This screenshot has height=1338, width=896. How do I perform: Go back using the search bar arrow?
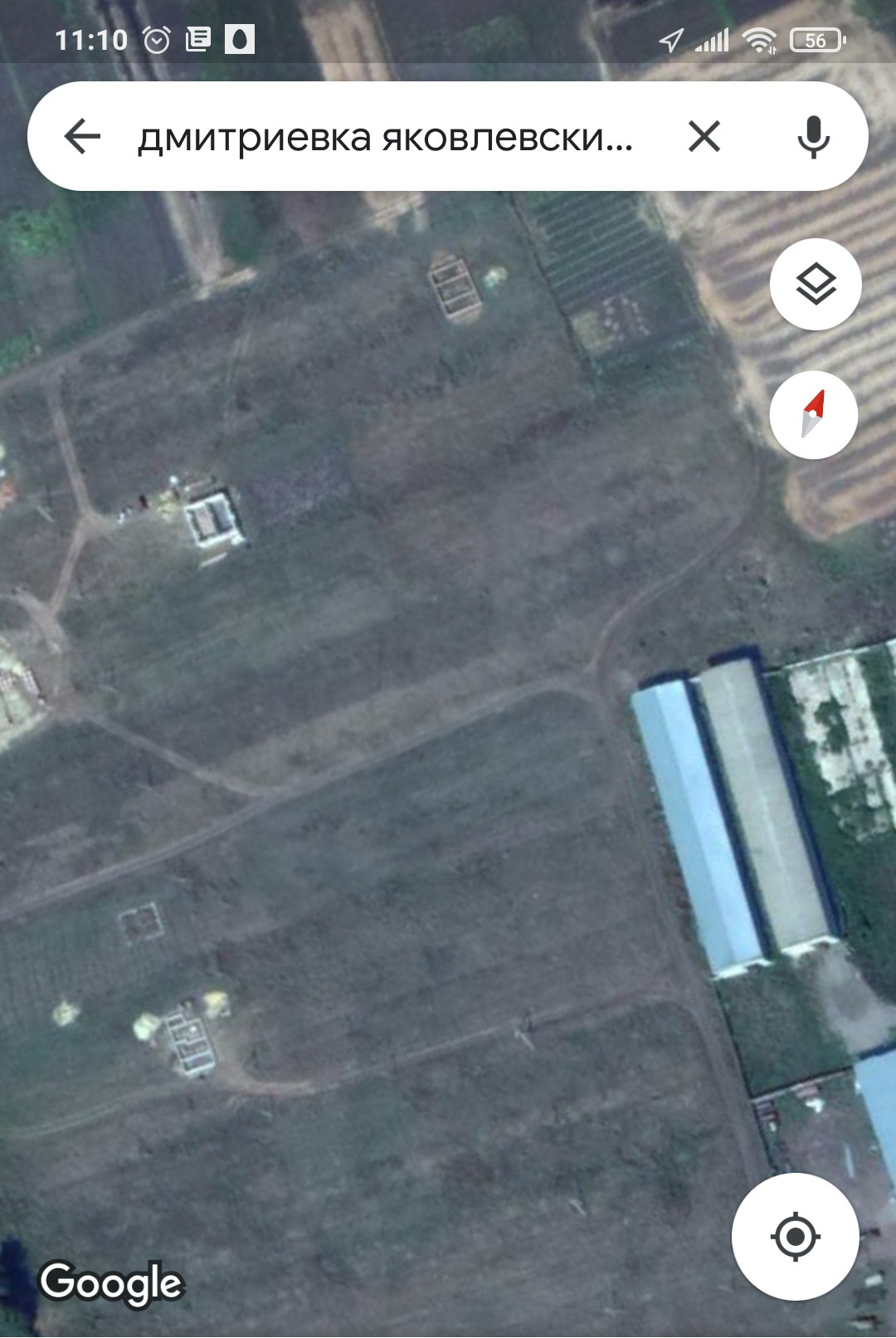[82, 136]
